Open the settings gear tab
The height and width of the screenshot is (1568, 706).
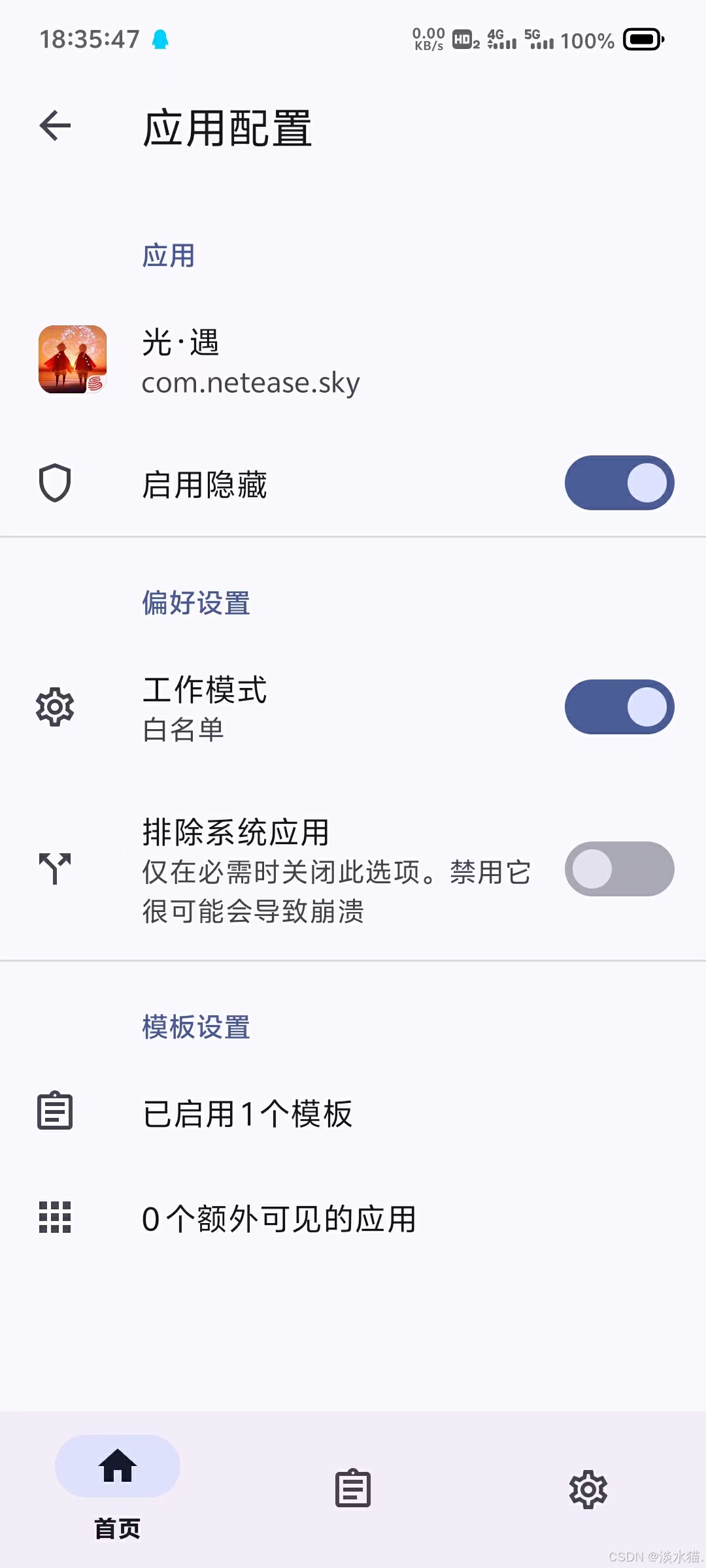pos(588,1489)
